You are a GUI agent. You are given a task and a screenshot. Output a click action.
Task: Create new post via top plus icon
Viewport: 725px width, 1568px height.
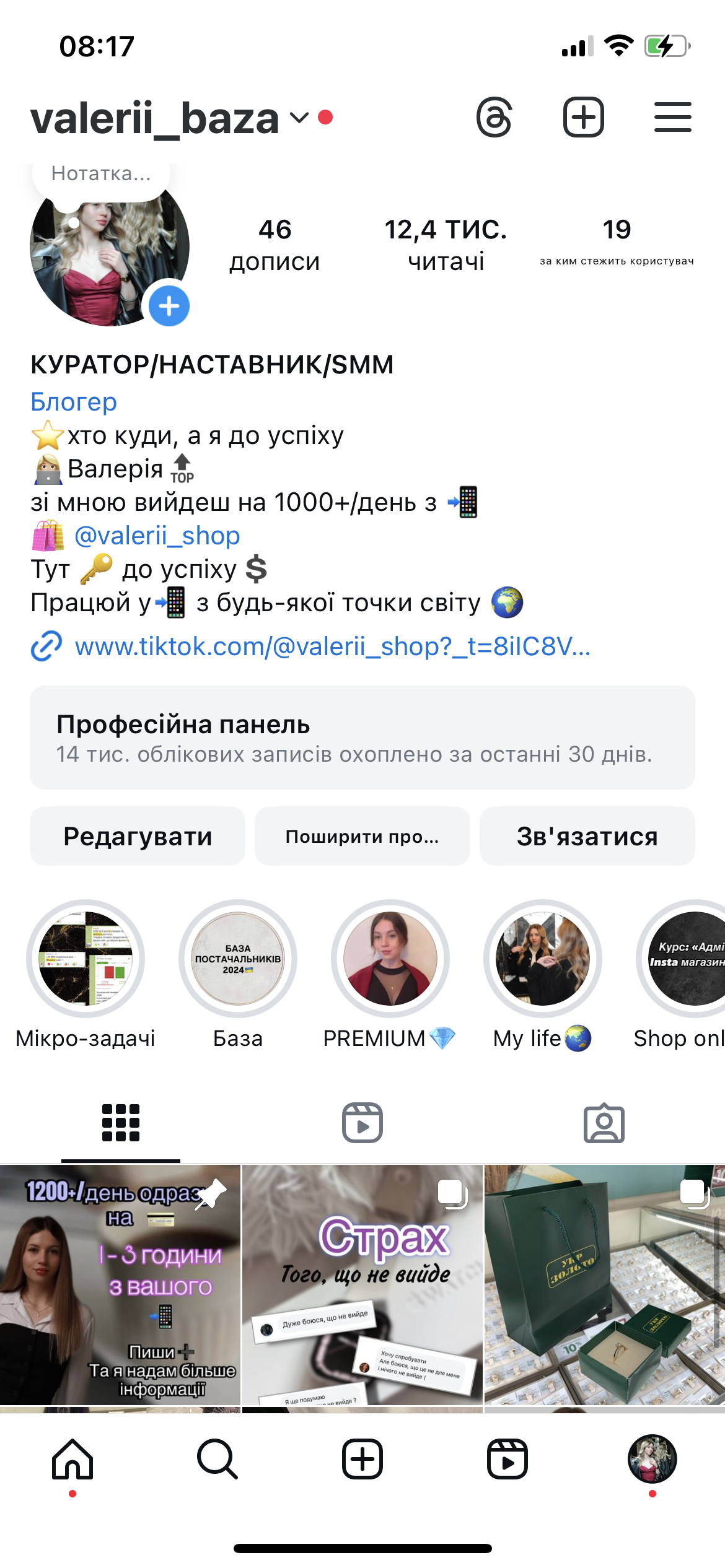[x=583, y=117]
